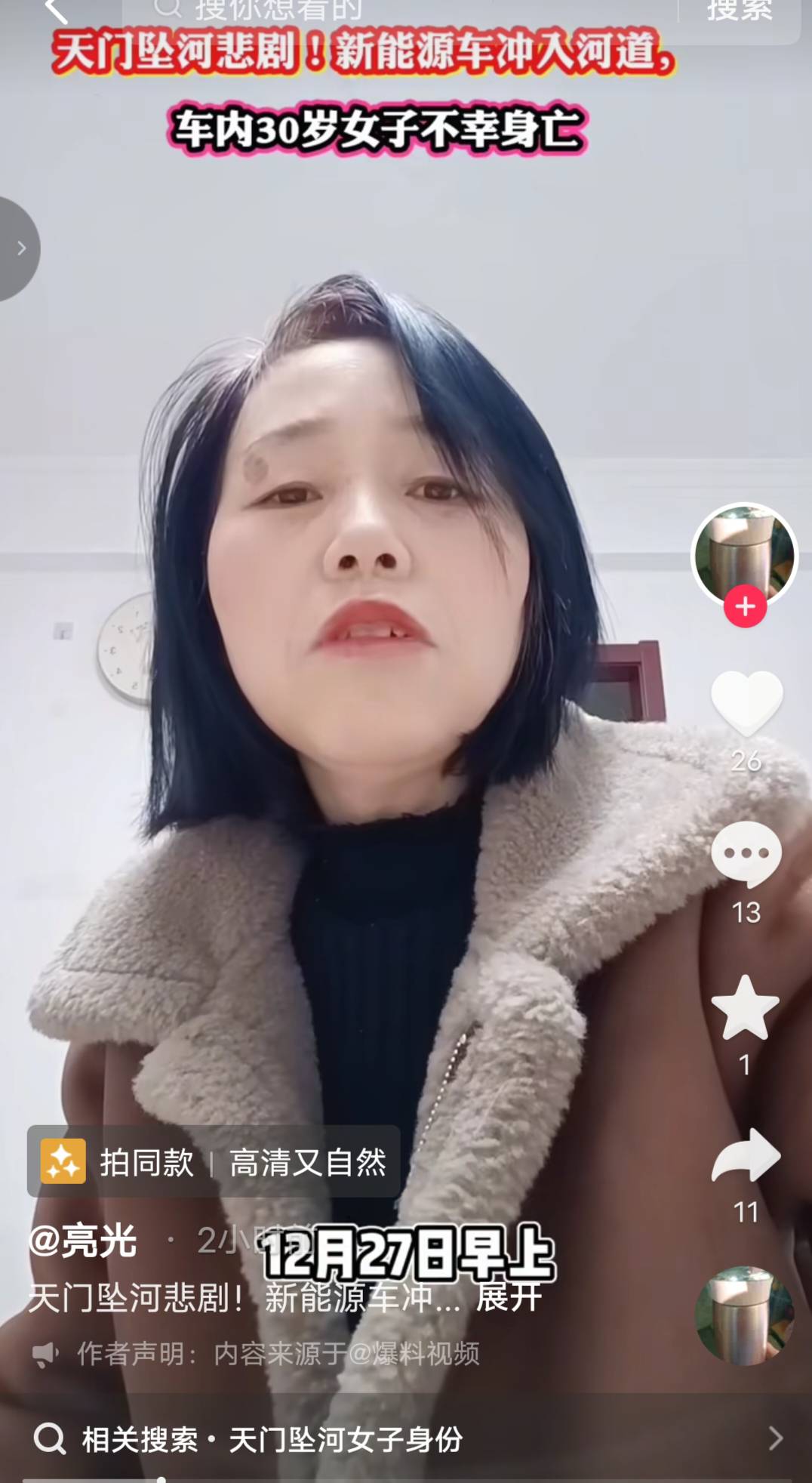Tap the 拍同款 高清又自然 chip
812x1483 pixels.
tap(214, 1162)
